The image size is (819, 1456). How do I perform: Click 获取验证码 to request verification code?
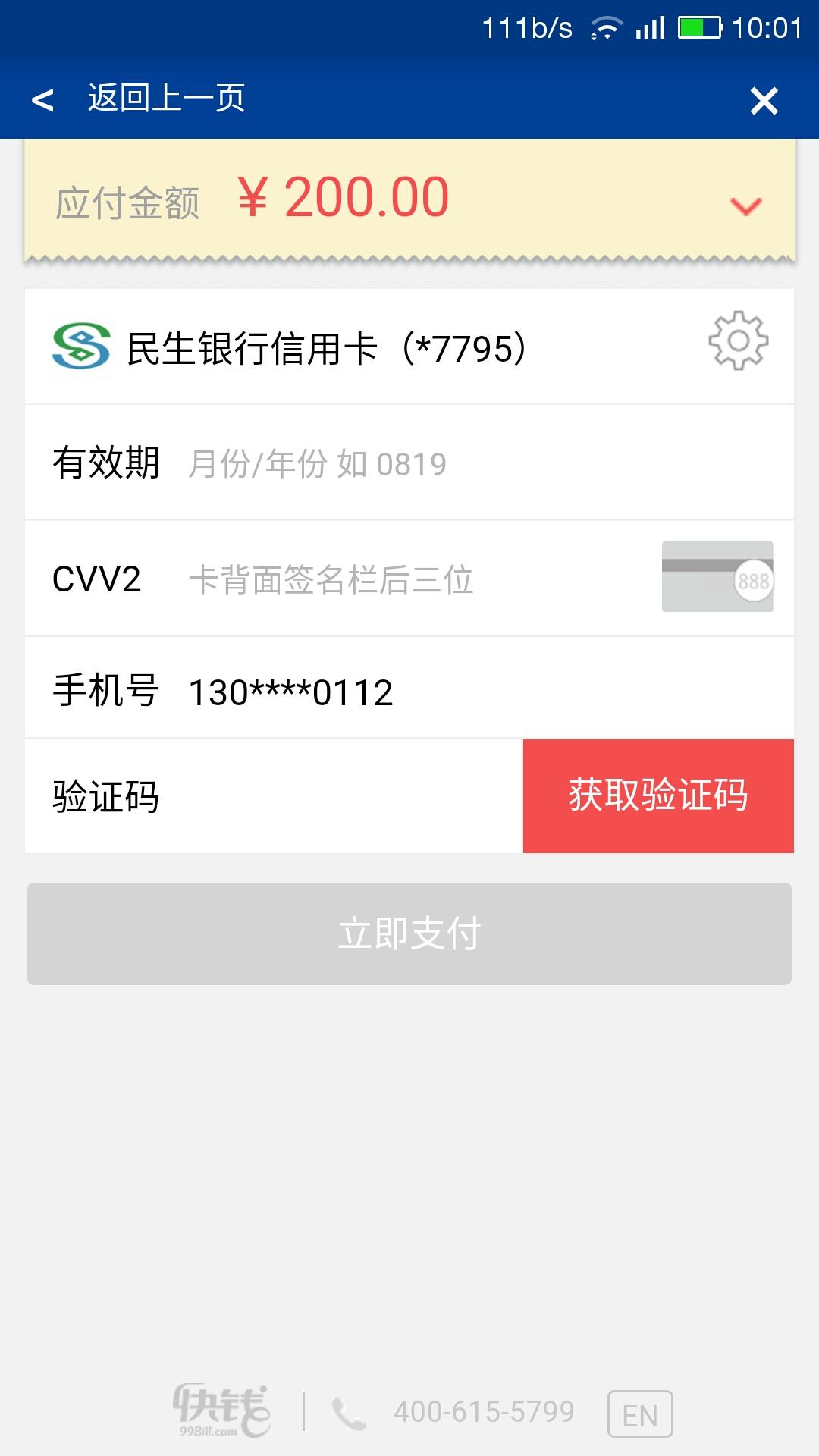pyautogui.click(x=657, y=795)
